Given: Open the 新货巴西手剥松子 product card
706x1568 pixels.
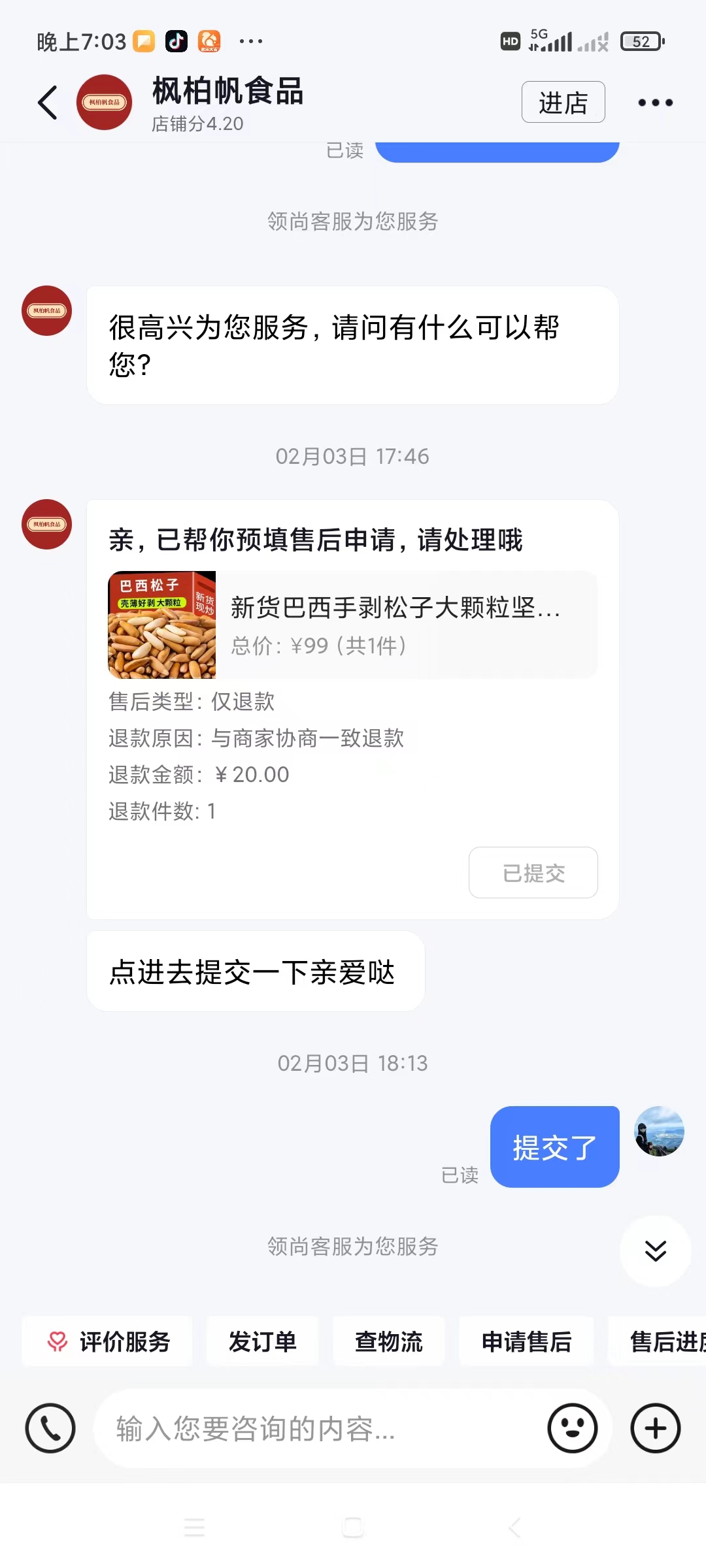Looking at the screenshot, I should click(x=353, y=625).
